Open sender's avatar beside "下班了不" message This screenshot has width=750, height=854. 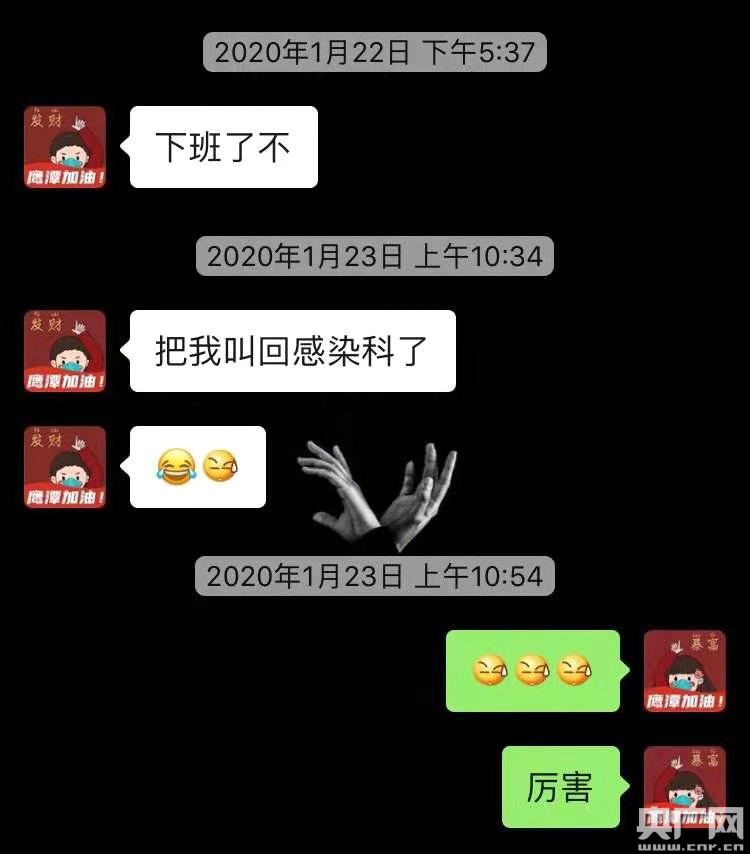tap(65, 147)
